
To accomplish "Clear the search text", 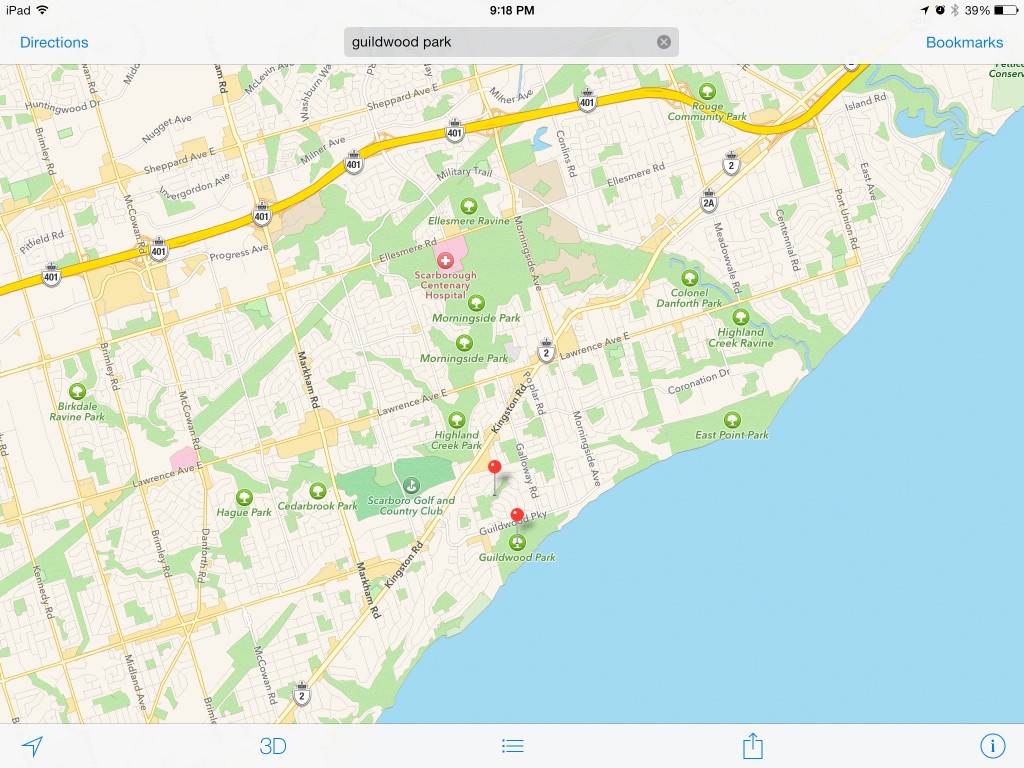I will pyautogui.click(x=664, y=42).
